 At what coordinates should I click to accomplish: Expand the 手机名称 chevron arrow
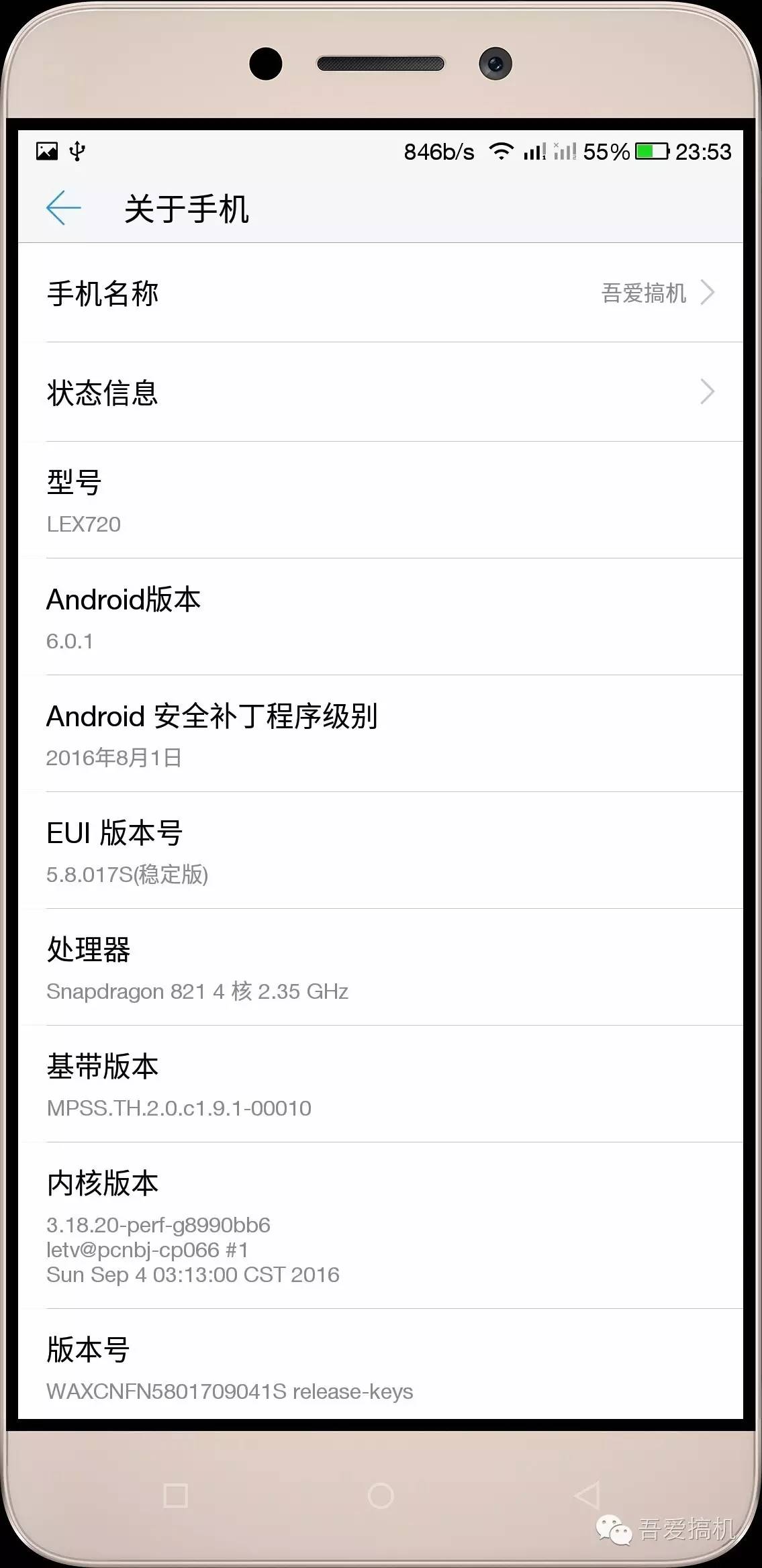[x=707, y=293]
